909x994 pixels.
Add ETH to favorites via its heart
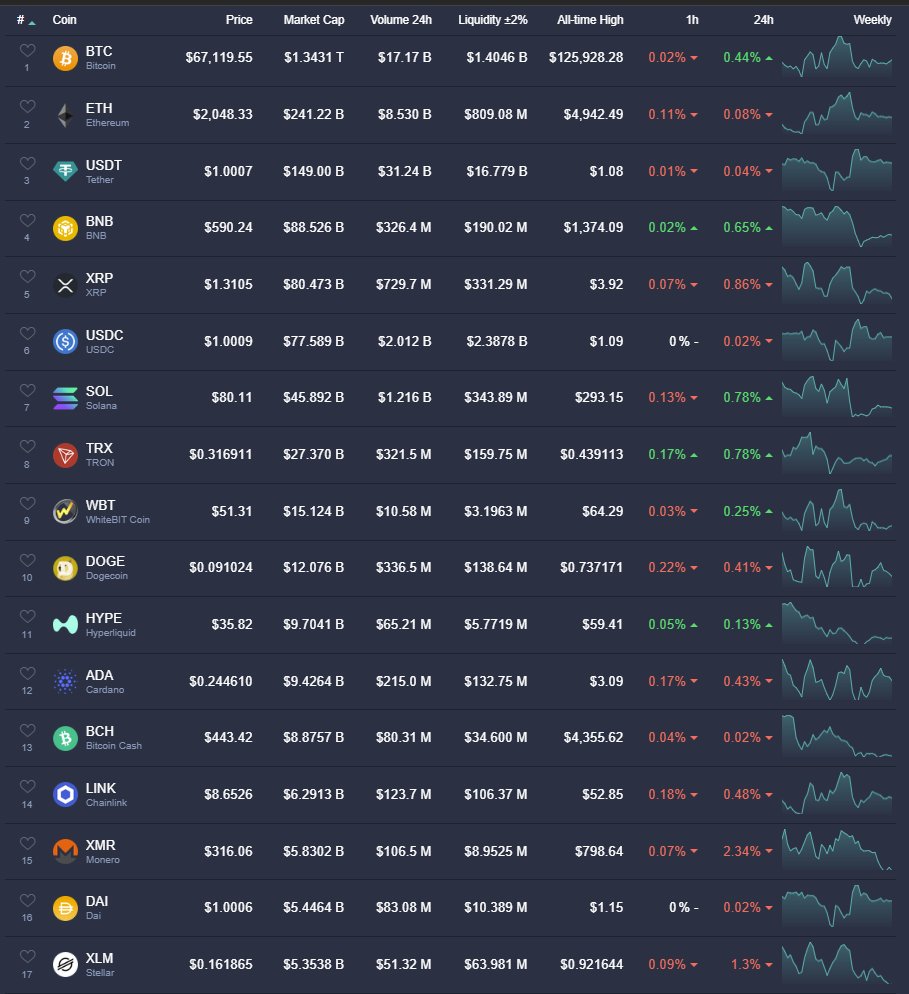[27, 107]
